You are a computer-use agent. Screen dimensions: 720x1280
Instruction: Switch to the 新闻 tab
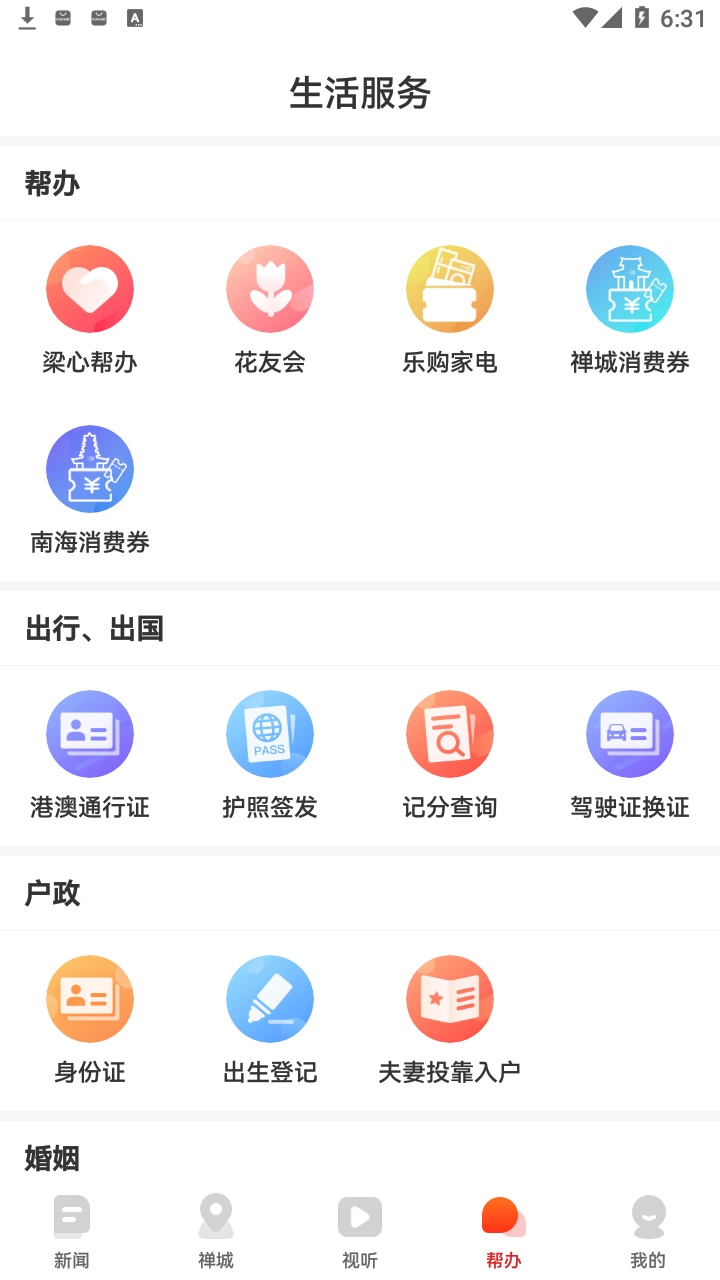[x=71, y=1230]
